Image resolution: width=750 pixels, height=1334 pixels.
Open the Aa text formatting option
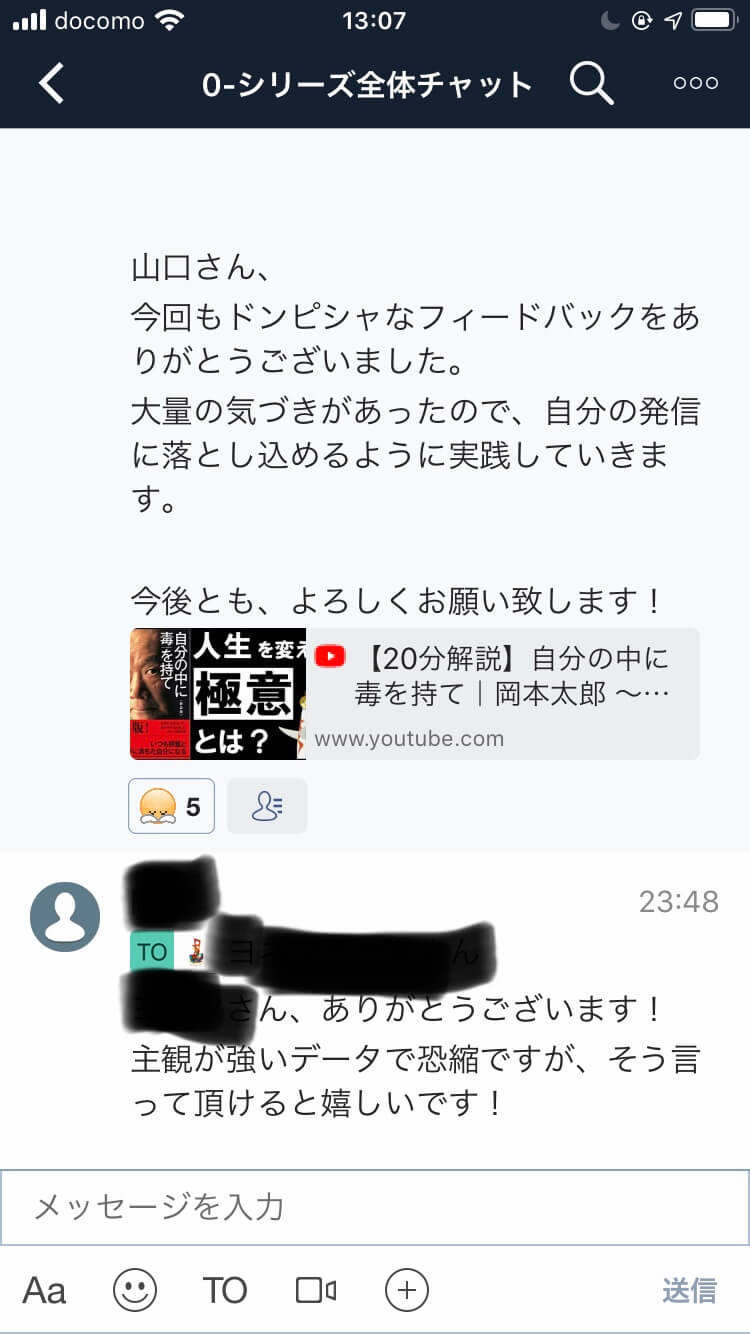pyautogui.click(x=44, y=1291)
